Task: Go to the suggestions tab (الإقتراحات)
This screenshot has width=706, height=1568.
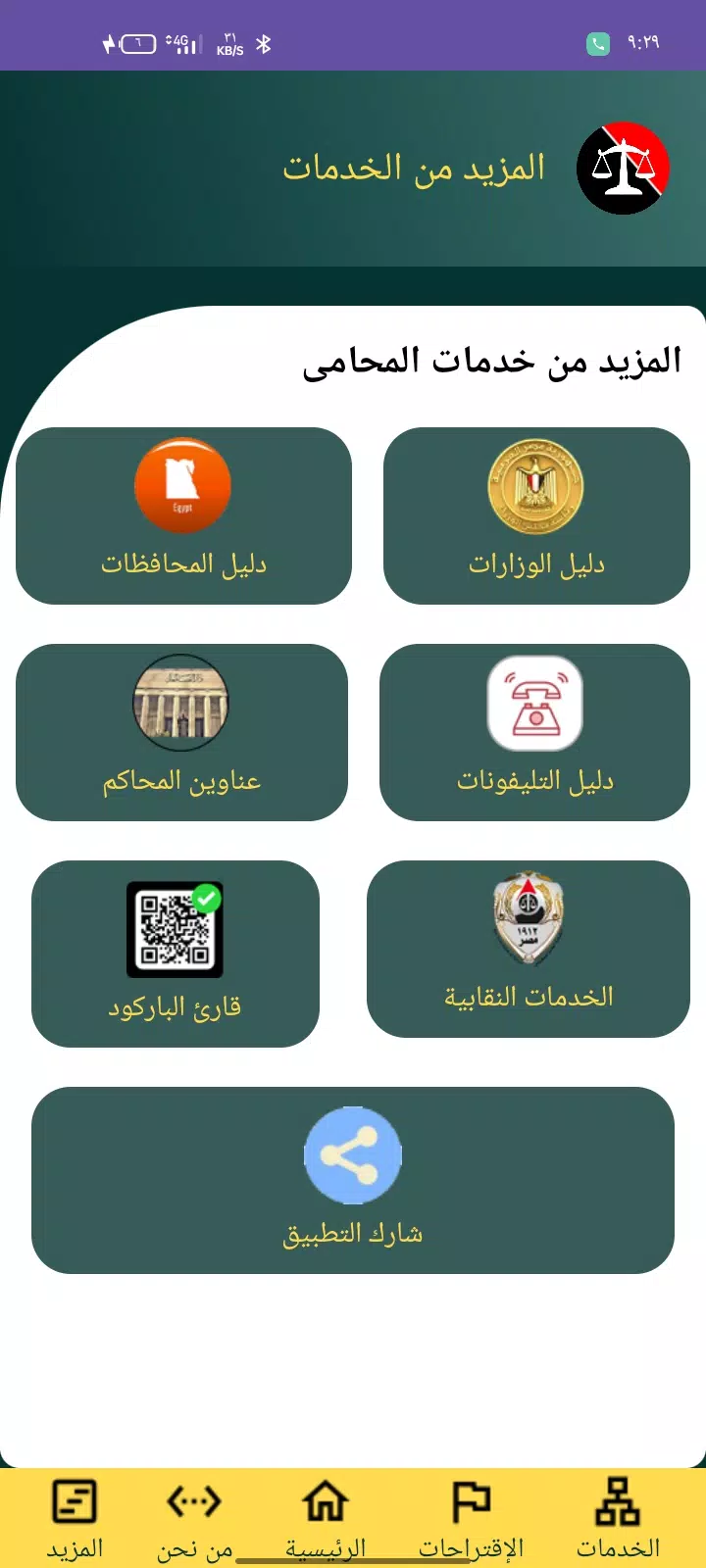Action: (x=471, y=1518)
